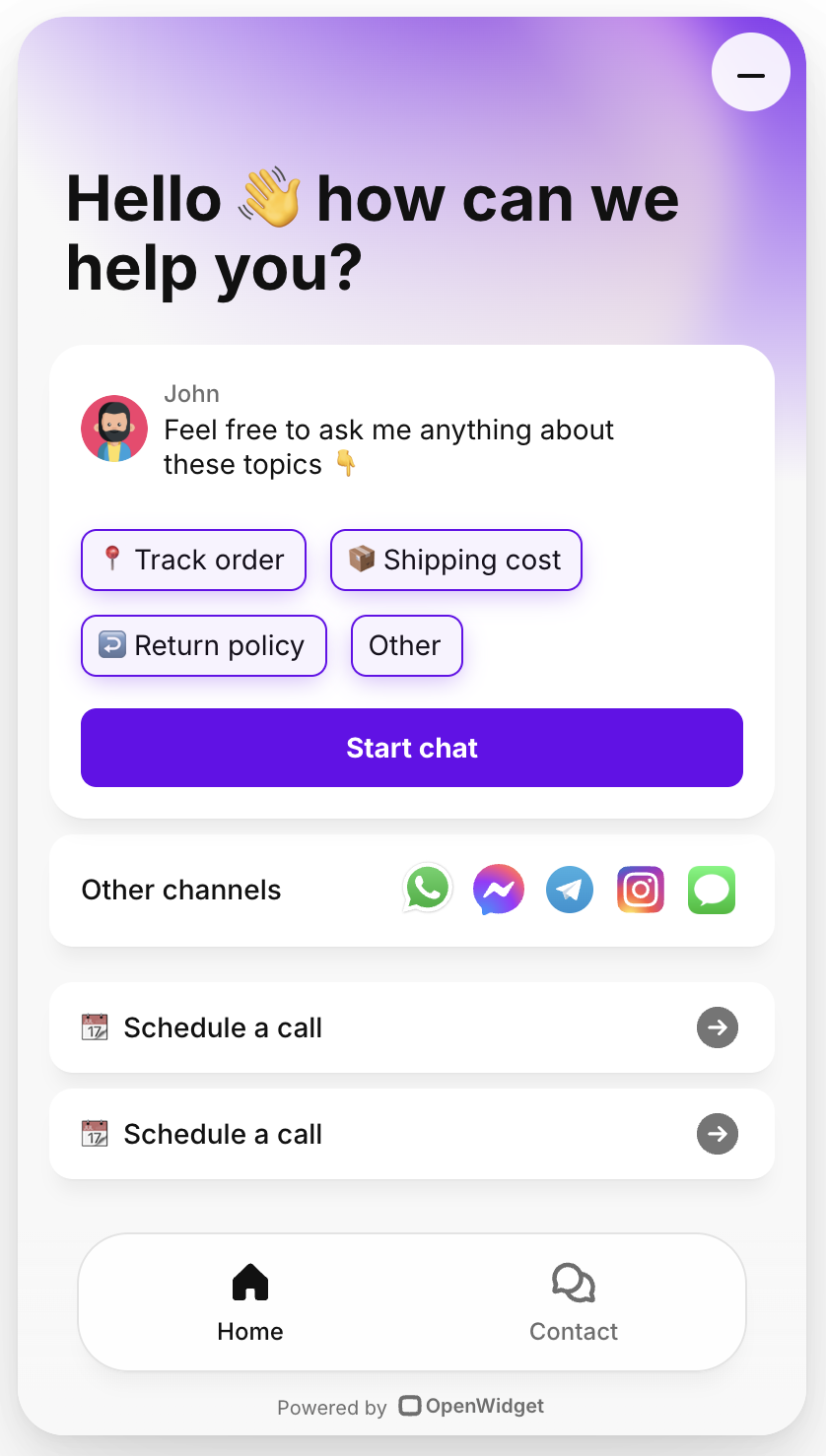The height and width of the screenshot is (1456, 826).
Task: Select the Track order chip
Action: pyautogui.click(x=193, y=560)
